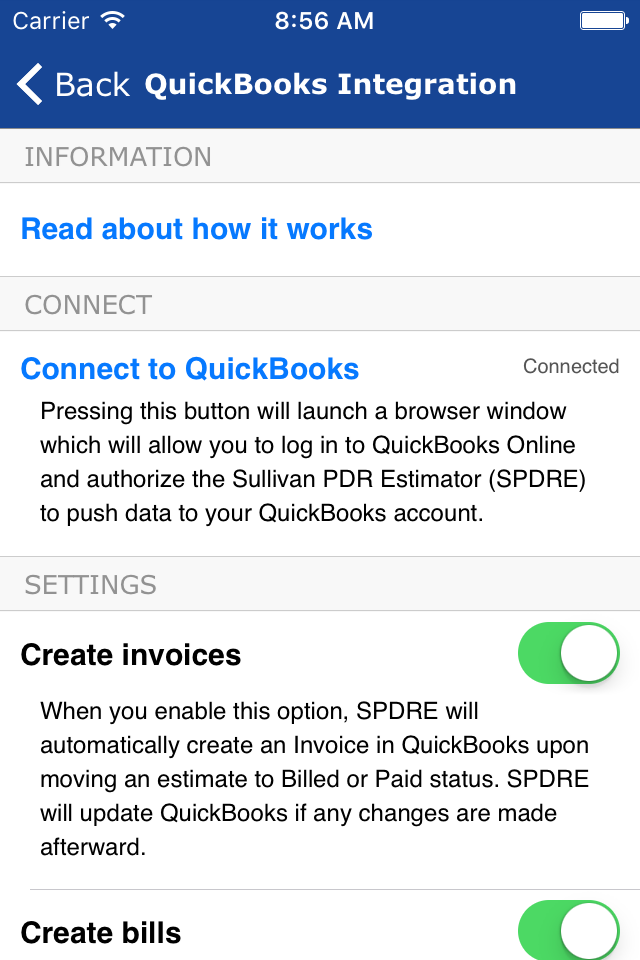This screenshot has height=960, width=640.
Task: Open the Read about how it works link
Action: (197, 229)
